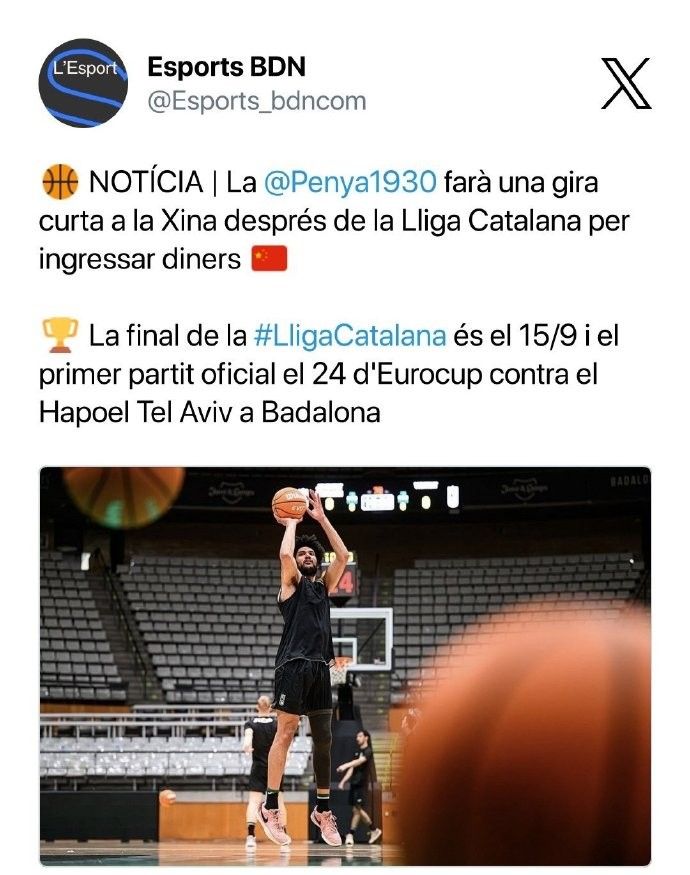Tap the X logo on the post
This screenshot has width=690, height=875.
click(x=626, y=83)
